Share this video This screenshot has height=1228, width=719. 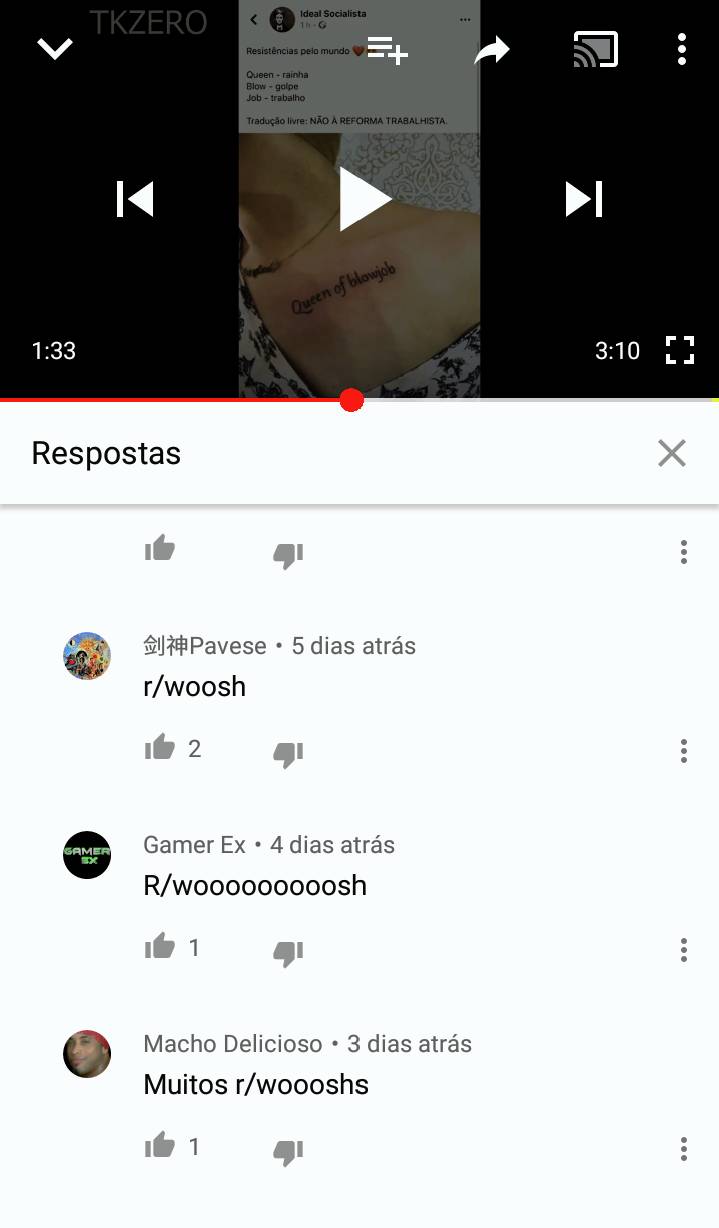(x=492, y=50)
